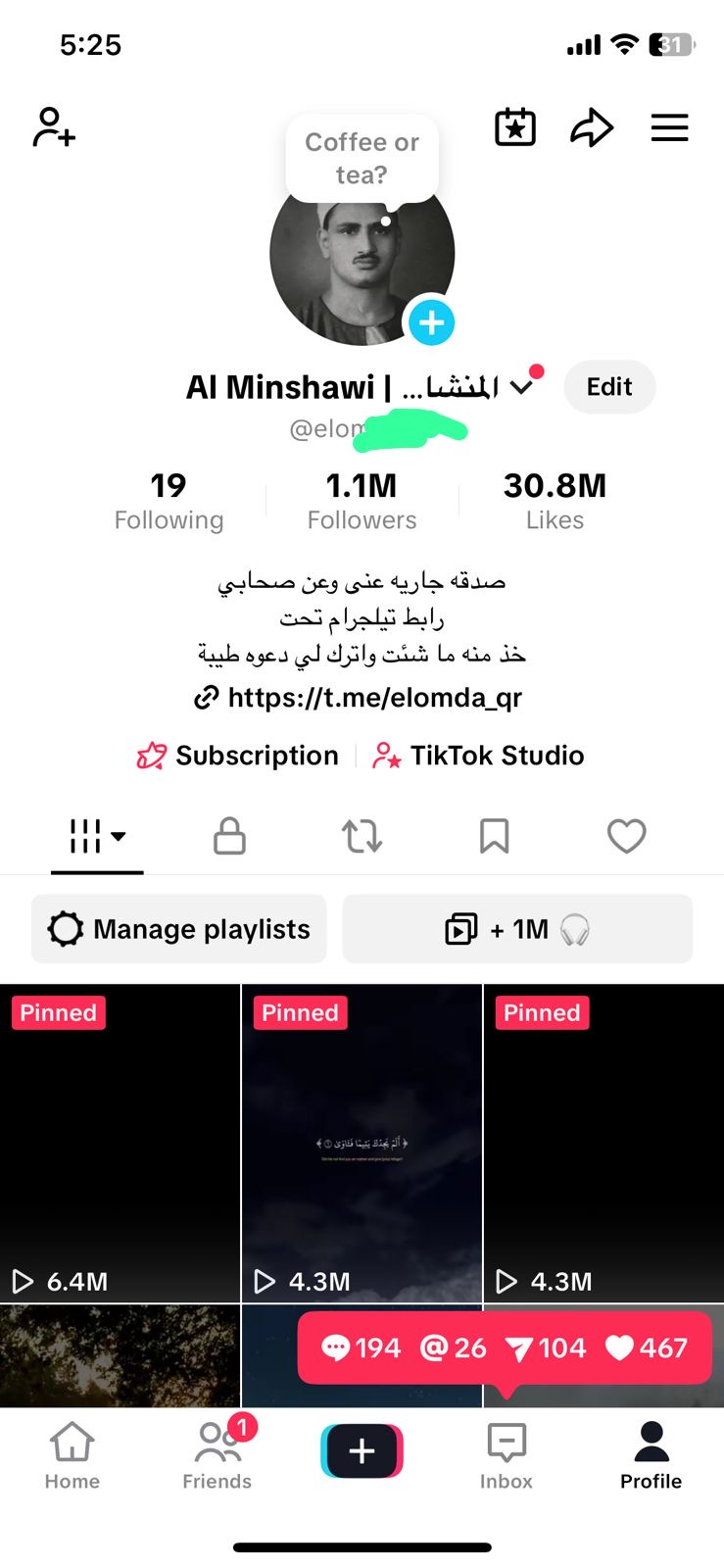Open the hamburger menu
The height and width of the screenshot is (1568, 724).
click(x=670, y=127)
